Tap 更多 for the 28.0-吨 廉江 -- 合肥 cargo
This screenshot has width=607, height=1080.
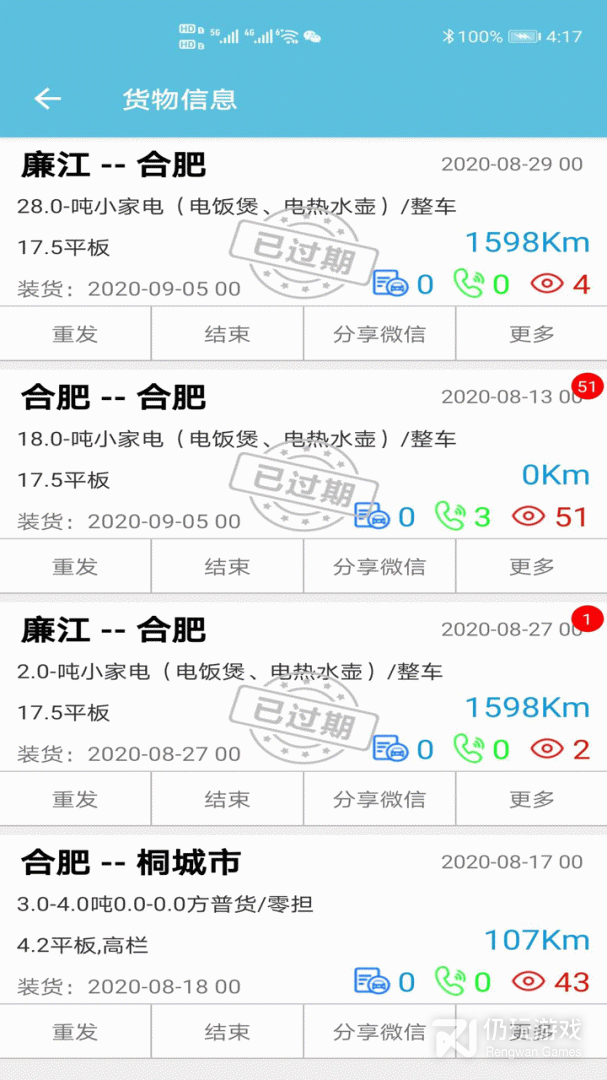532,334
